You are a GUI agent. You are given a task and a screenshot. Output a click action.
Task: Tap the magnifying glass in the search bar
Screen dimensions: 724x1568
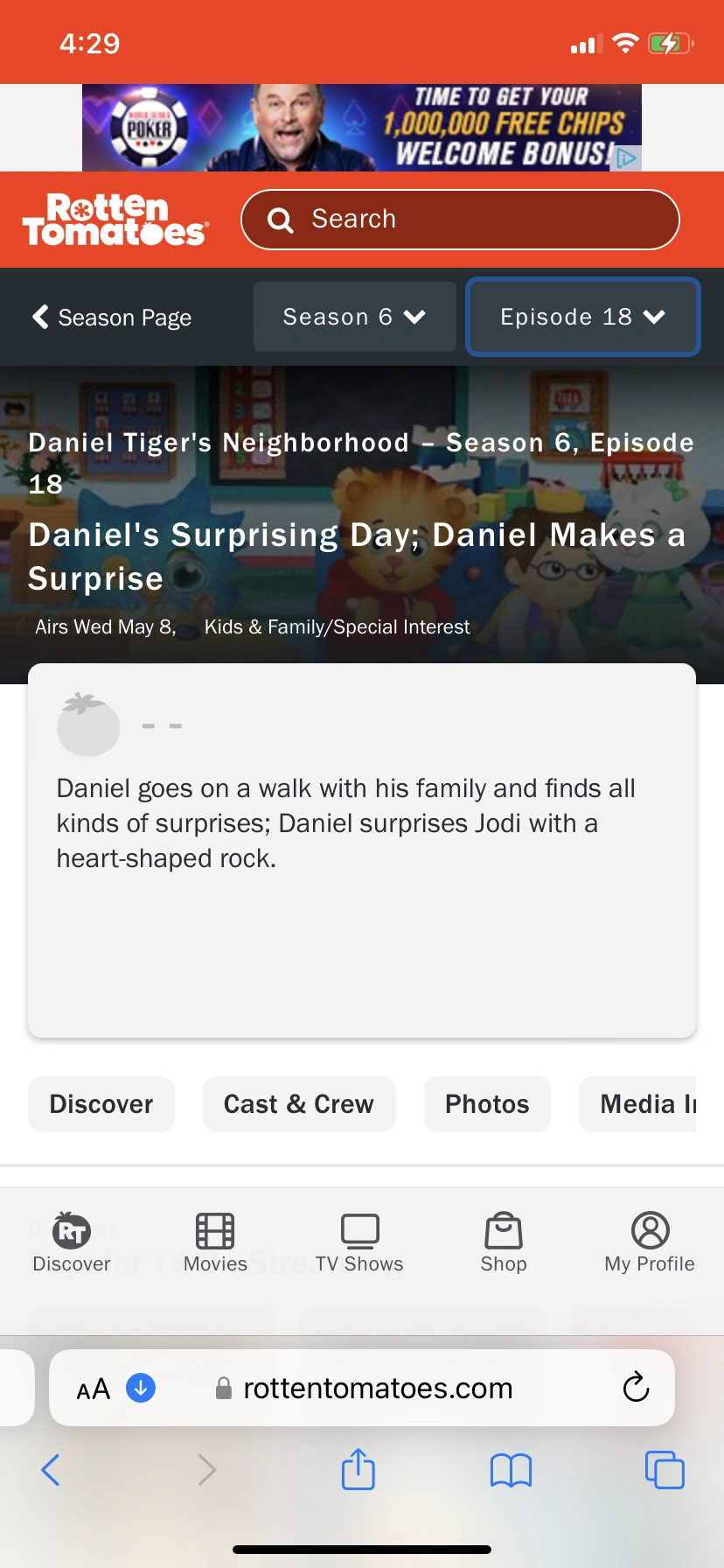tap(280, 219)
